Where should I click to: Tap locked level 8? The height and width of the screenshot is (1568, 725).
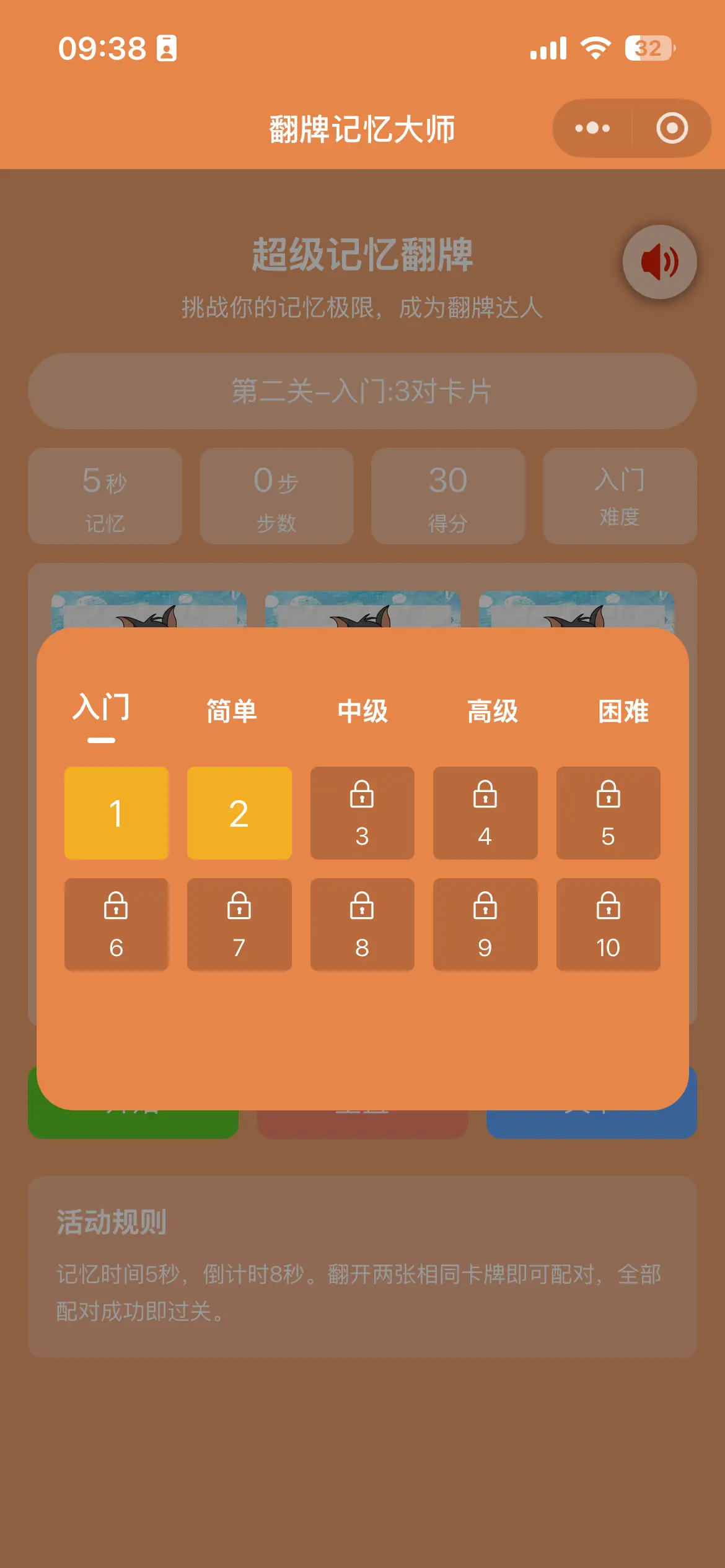(362, 924)
